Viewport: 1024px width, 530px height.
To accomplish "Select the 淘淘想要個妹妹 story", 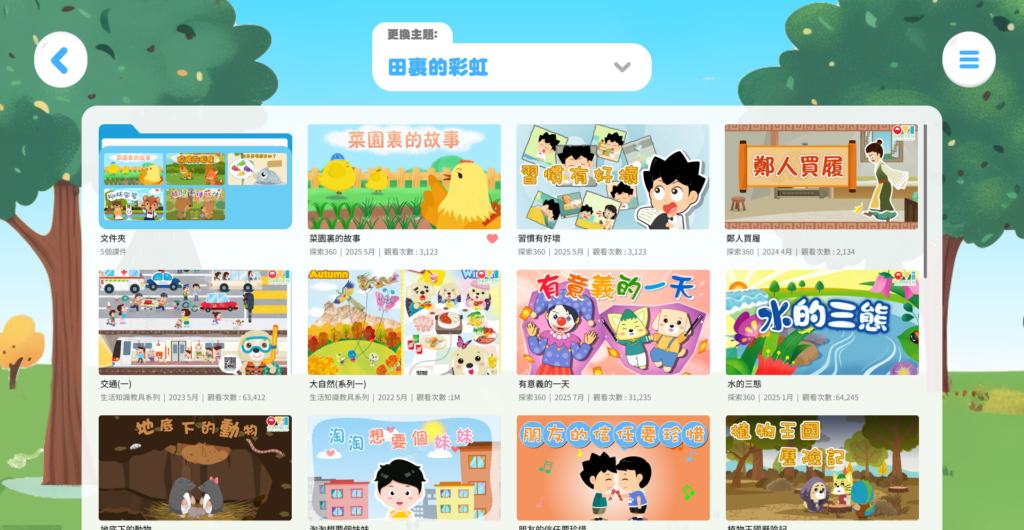I will 404,467.
